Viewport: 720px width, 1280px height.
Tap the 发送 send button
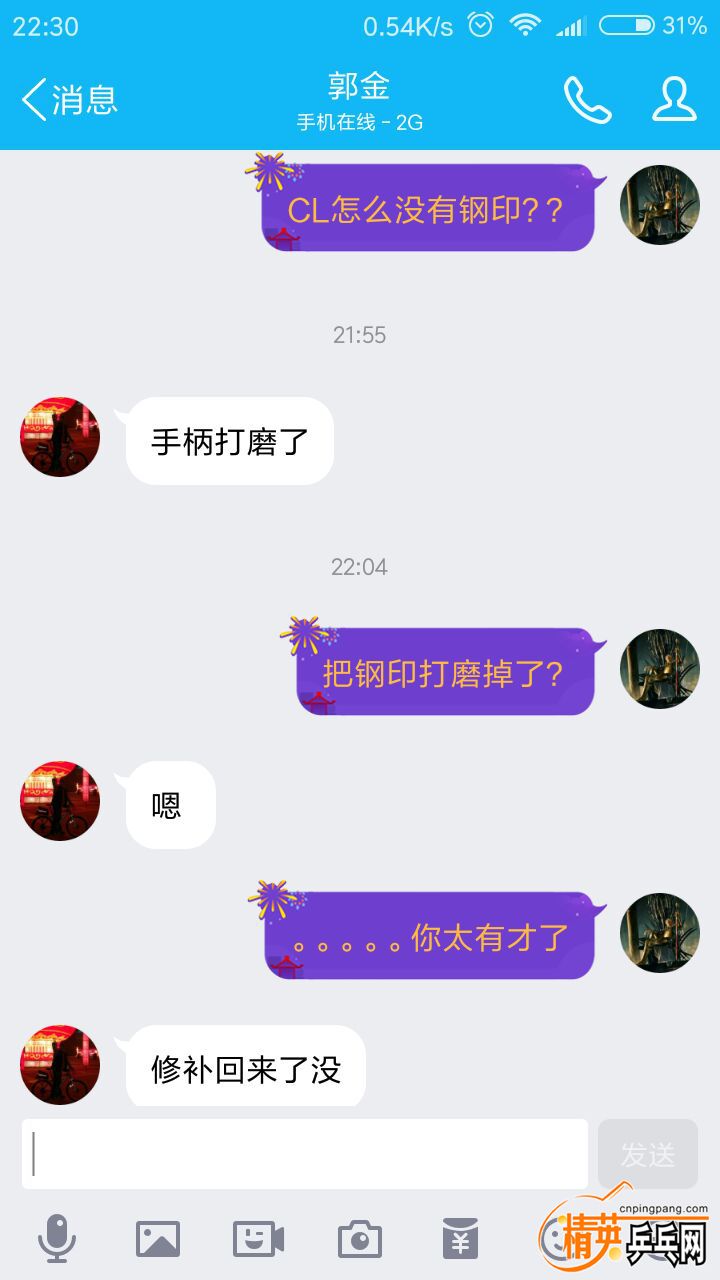point(648,1153)
